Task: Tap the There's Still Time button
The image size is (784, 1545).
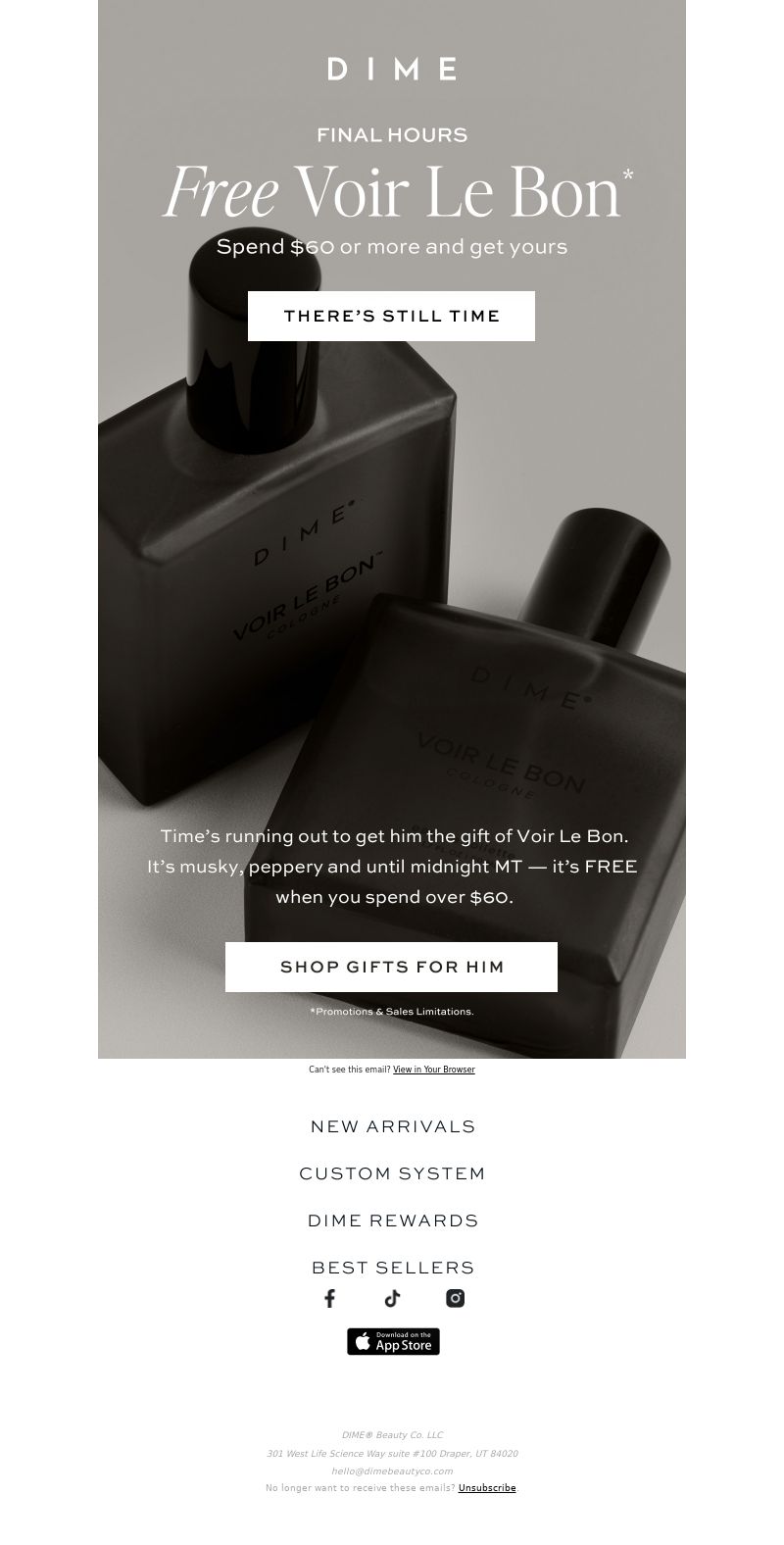Action: (x=391, y=316)
